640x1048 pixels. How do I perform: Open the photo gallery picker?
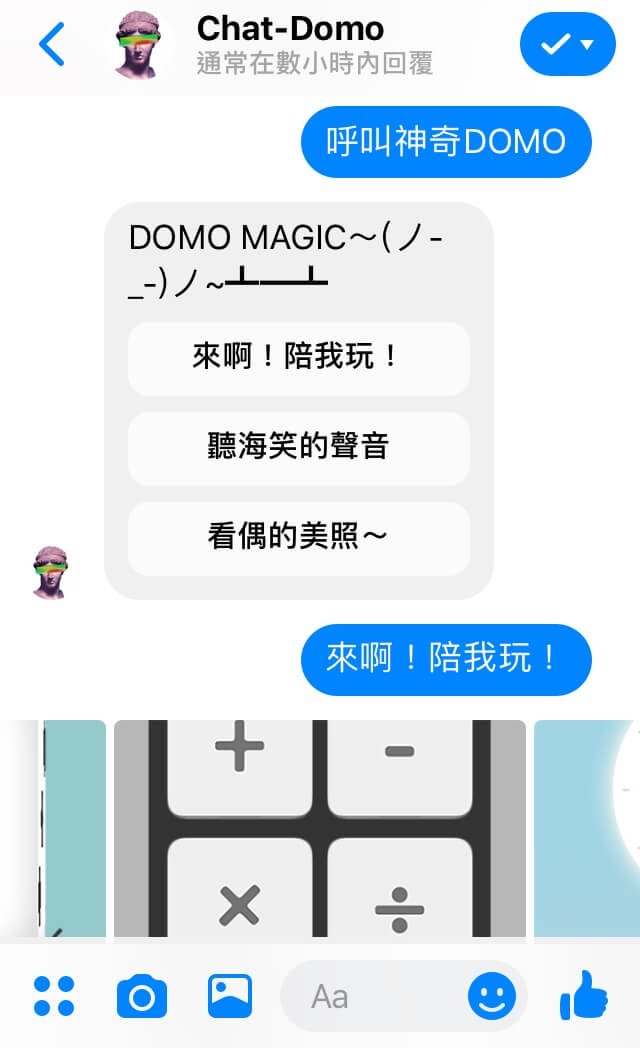(230, 996)
